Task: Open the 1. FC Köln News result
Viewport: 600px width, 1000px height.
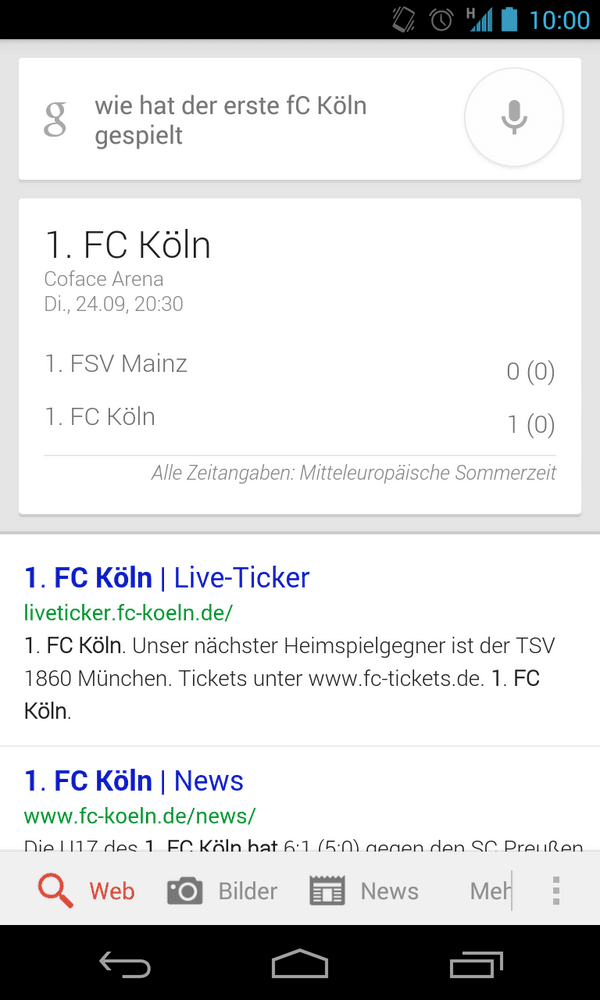Action: click(x=134, y=780)
